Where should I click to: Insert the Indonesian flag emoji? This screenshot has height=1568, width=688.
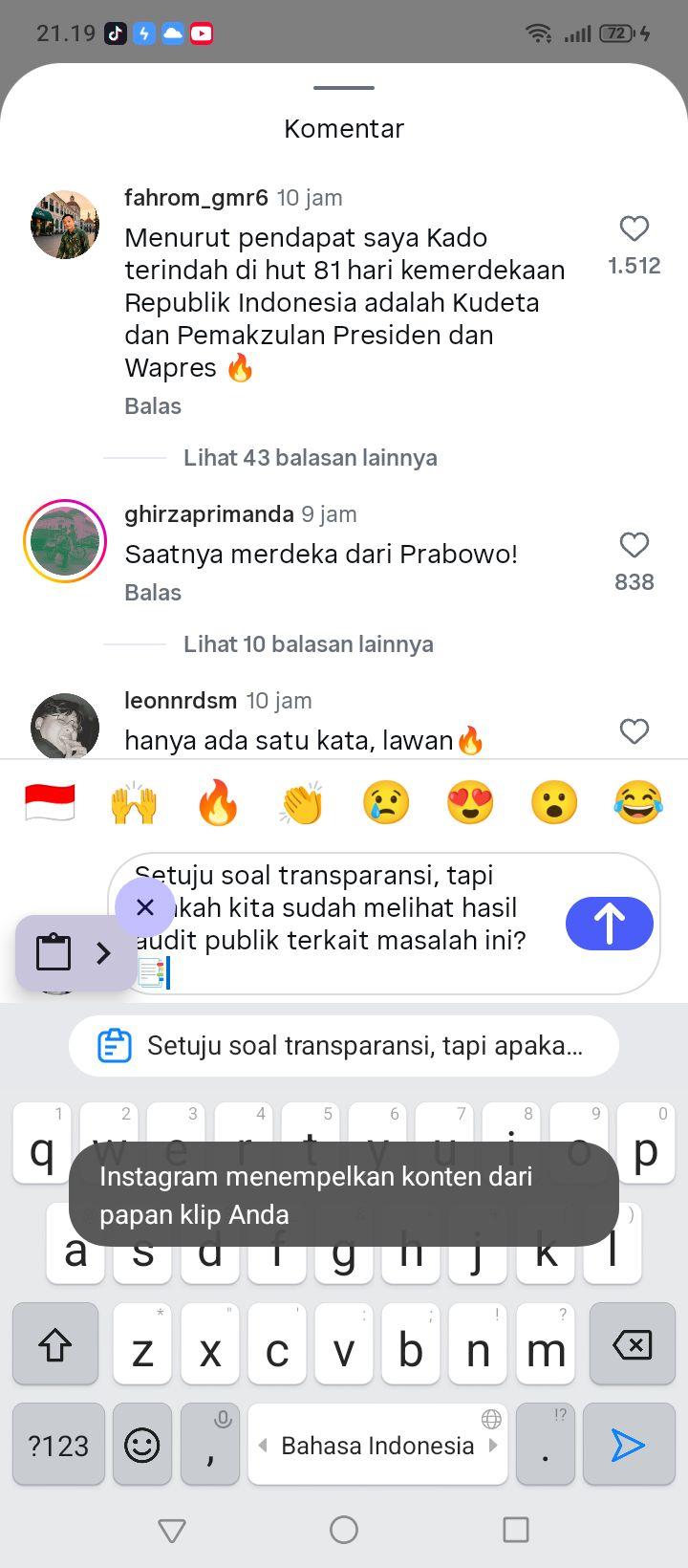[x=50, y=802]
